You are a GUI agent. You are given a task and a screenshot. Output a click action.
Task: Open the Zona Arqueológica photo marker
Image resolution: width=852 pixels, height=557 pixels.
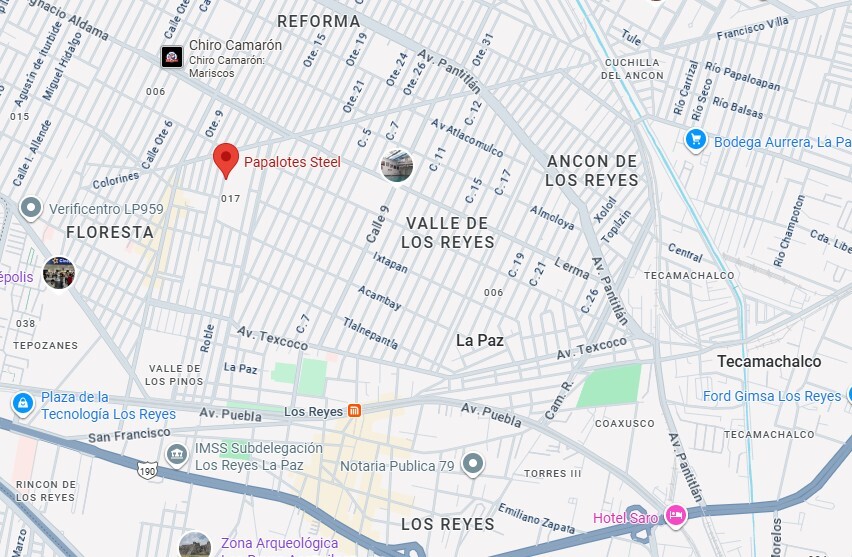(x=195, y=545)
